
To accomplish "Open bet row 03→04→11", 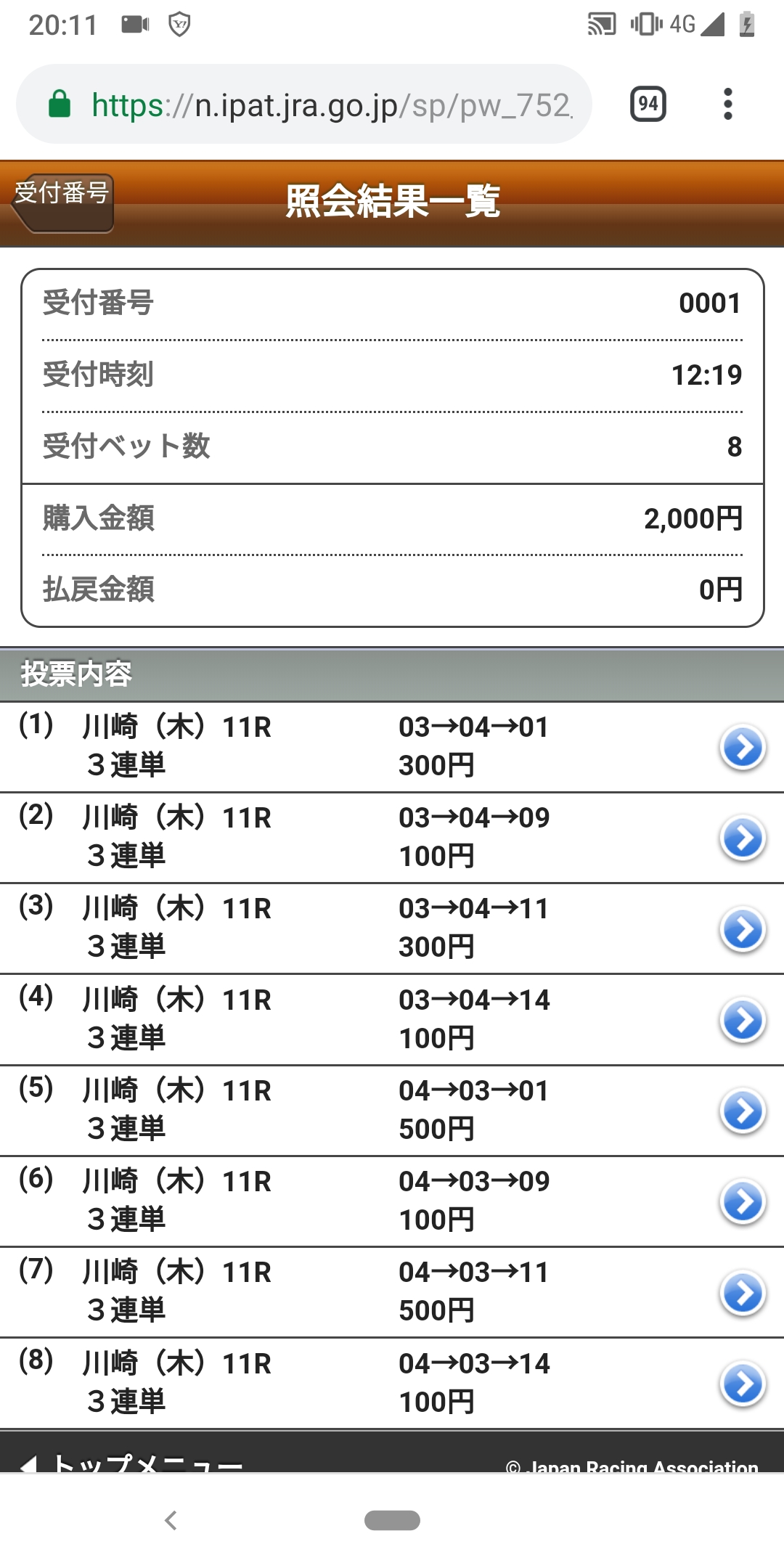I will point(743,929).
